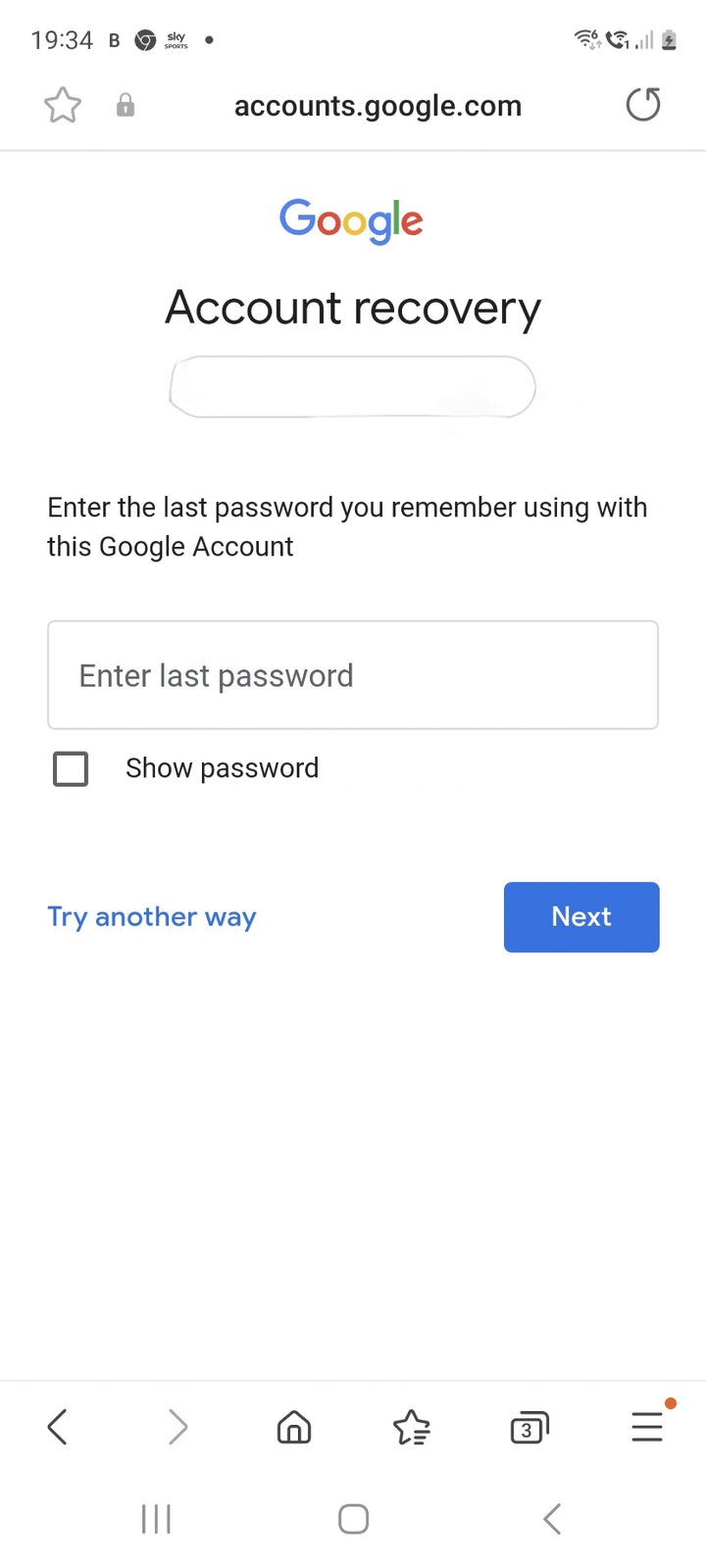This screenshot has height=1568, width=706.
Task: View the three open tabs
Action: tap(529, 1428)
